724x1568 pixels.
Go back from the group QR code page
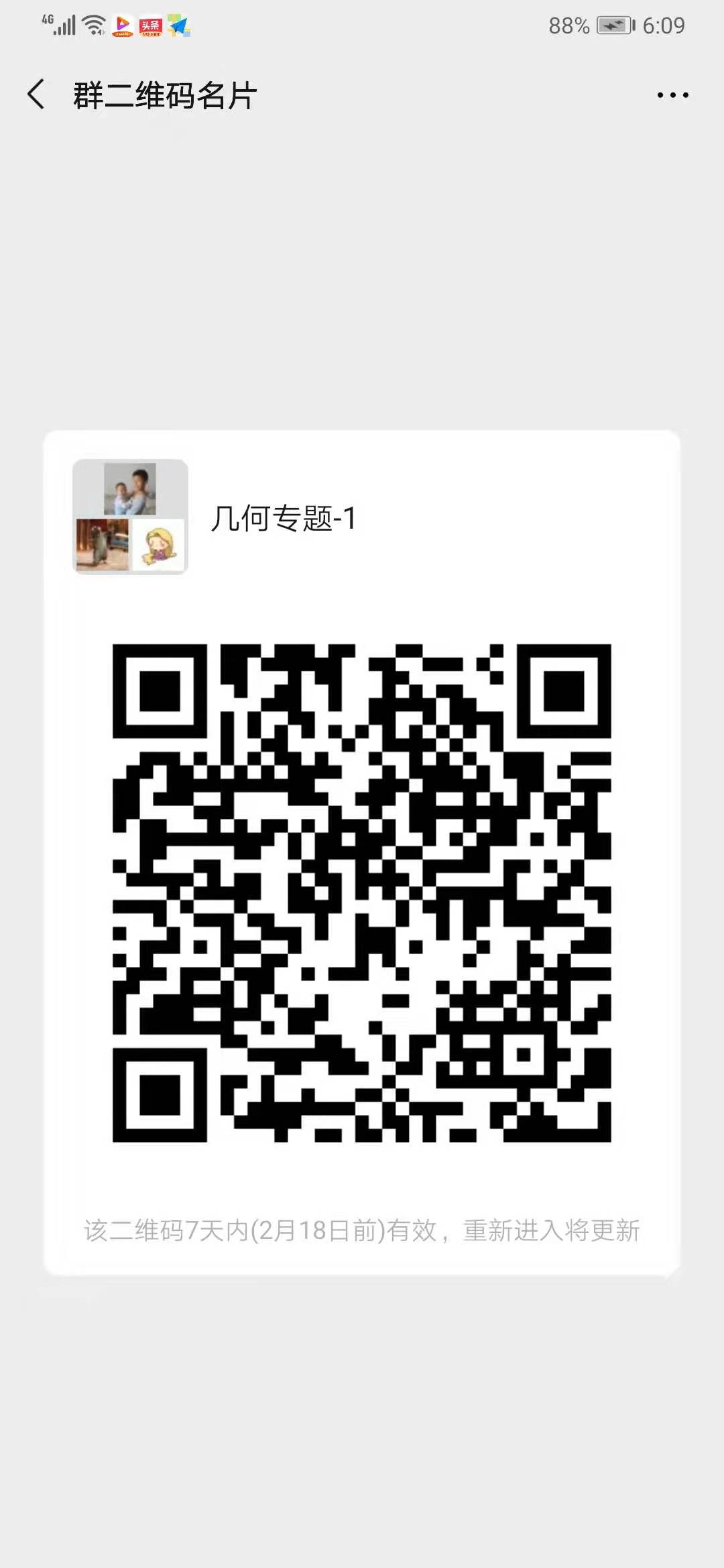click(37, 94)
